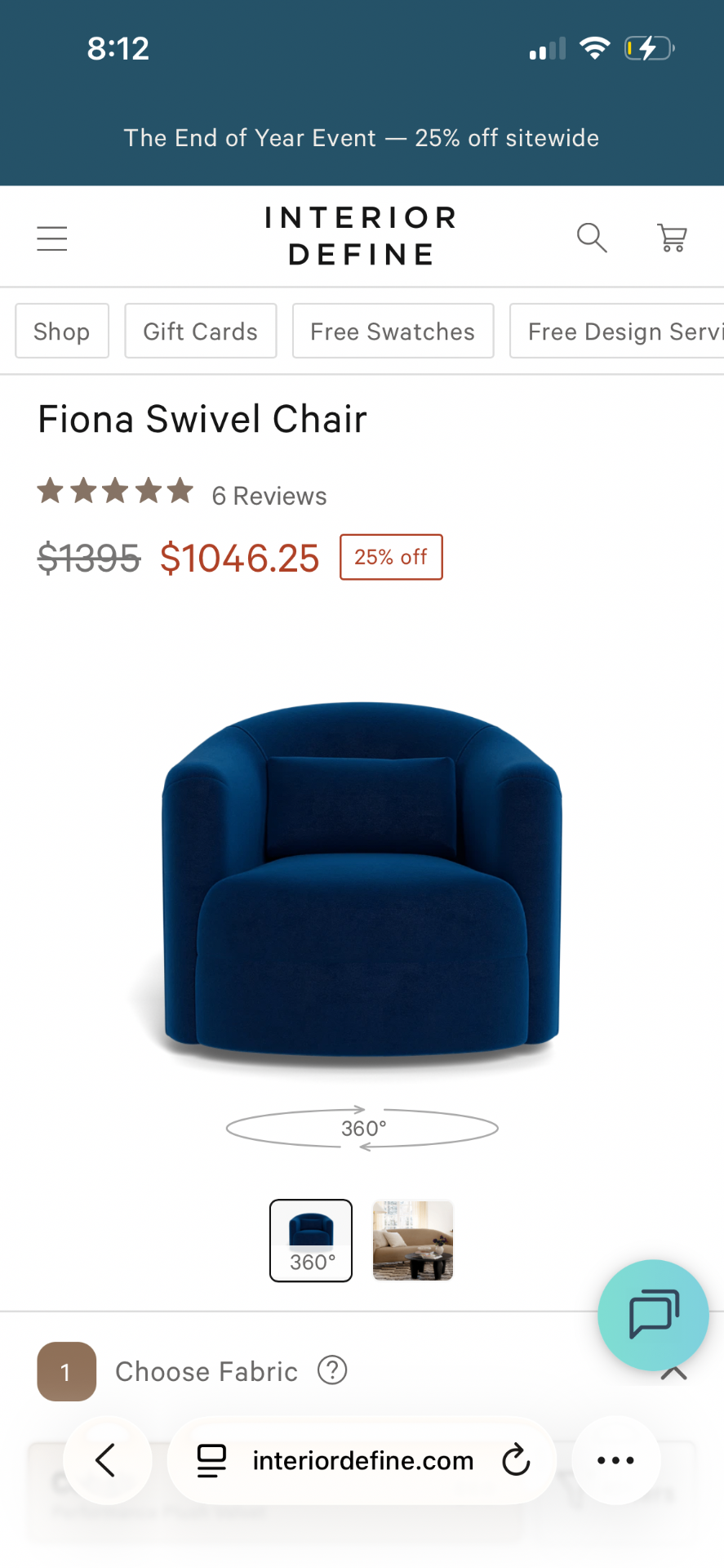The width and height of the screenshot is (724, 1568).
Task: Open the site search magnifier
Action: (591, 238)
